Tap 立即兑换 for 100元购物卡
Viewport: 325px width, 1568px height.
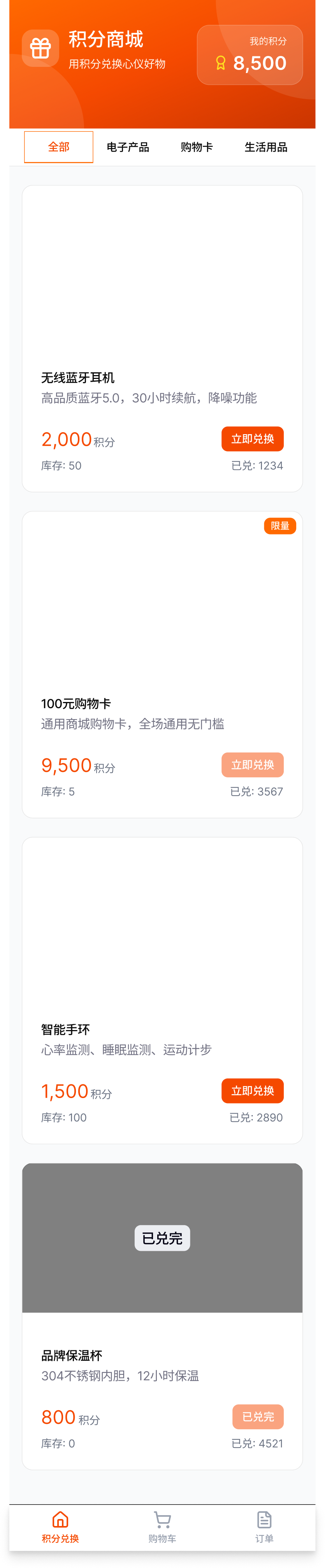pos(252,765)
